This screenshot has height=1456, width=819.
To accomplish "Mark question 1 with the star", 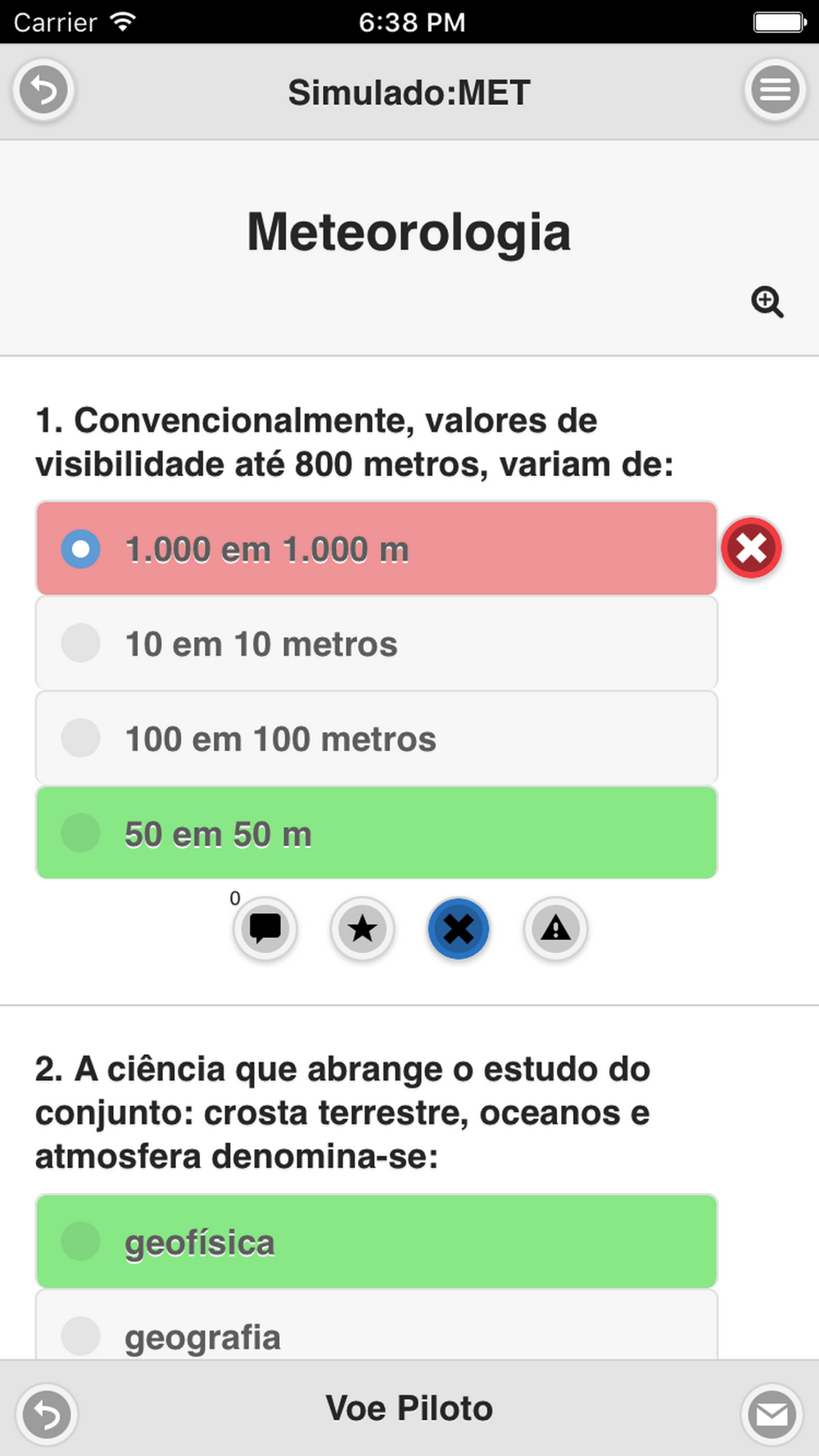I will point(362,929).
